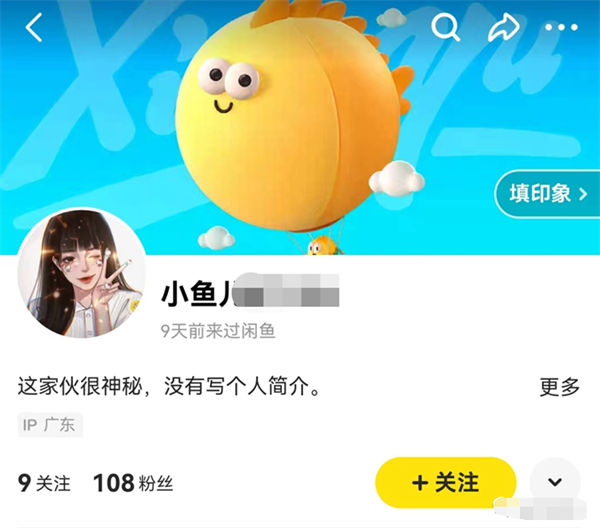
Task: View the profile avatar picture
Action: (82, 274)
